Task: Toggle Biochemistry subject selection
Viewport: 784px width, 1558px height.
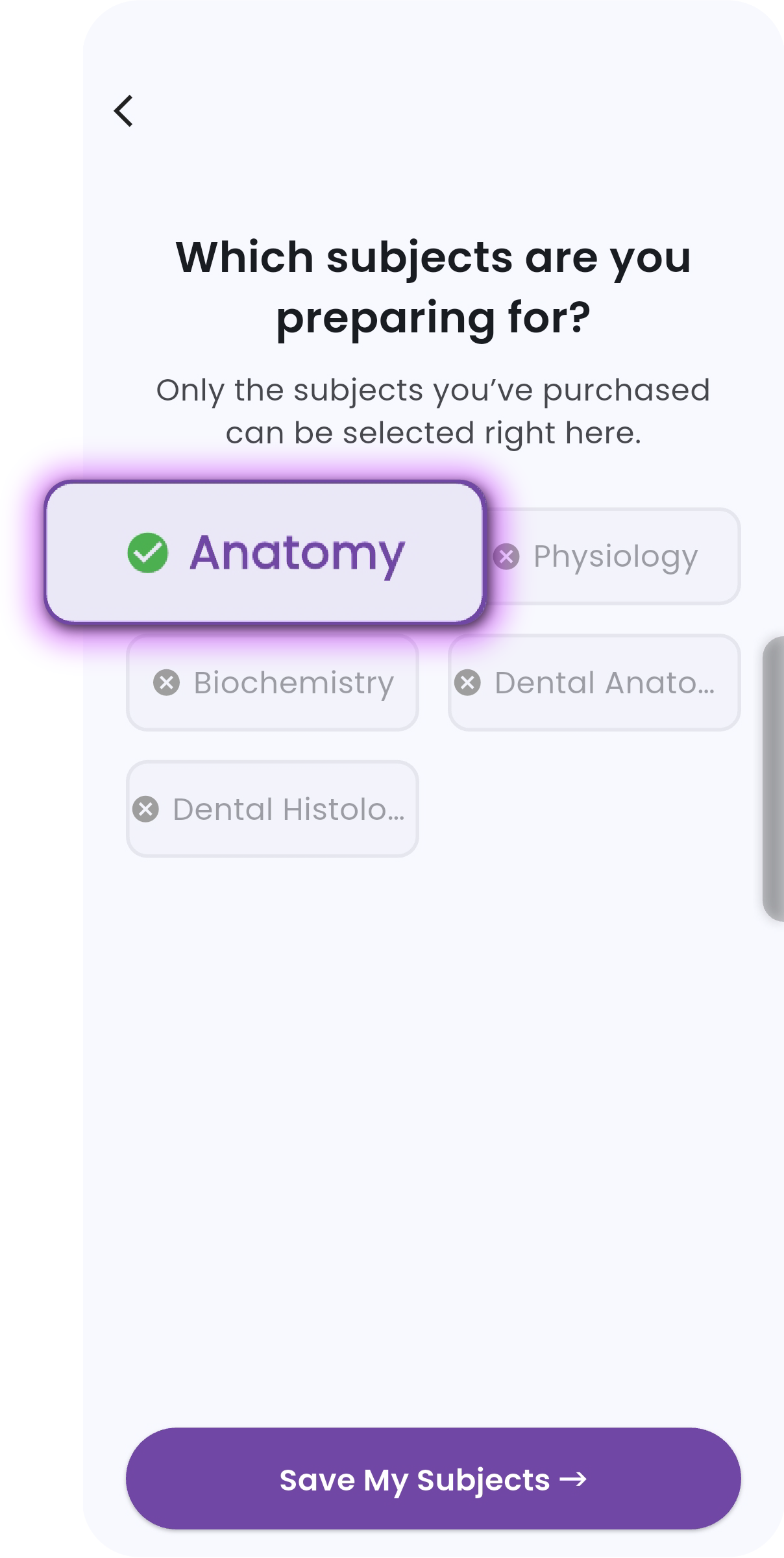Action: (x=271, y=682)
